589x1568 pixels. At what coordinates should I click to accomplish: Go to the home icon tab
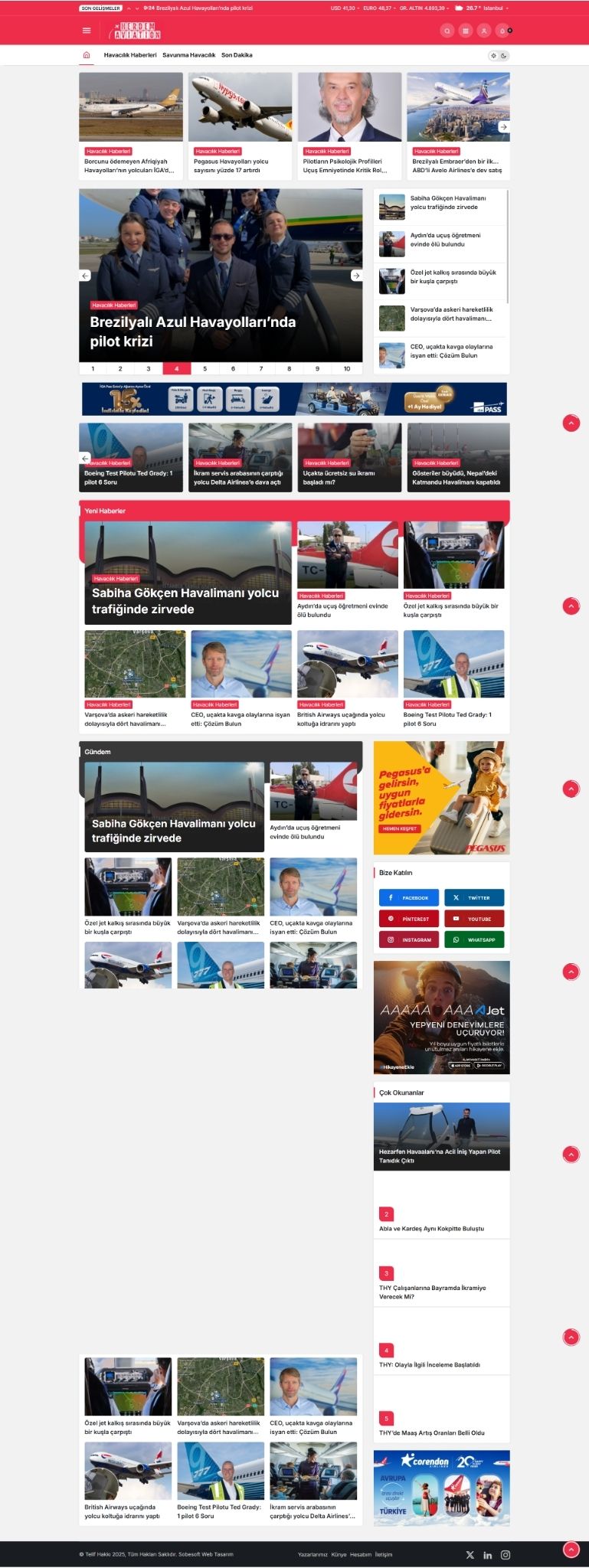tap(87, 55)
